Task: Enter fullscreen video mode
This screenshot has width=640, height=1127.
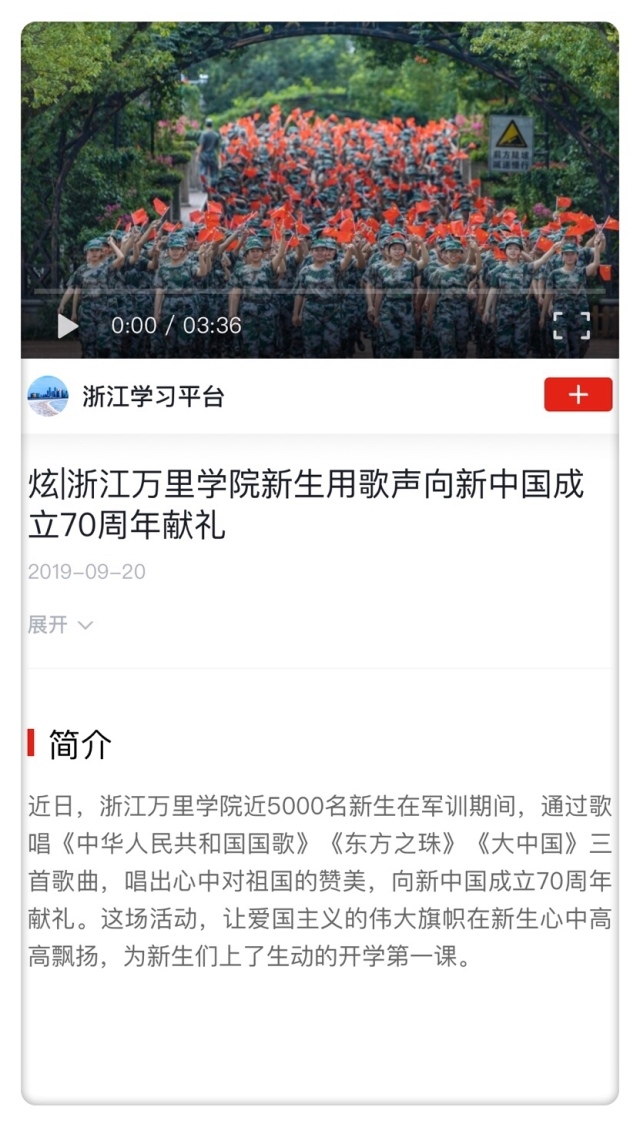Action: [x=572, y=325]
